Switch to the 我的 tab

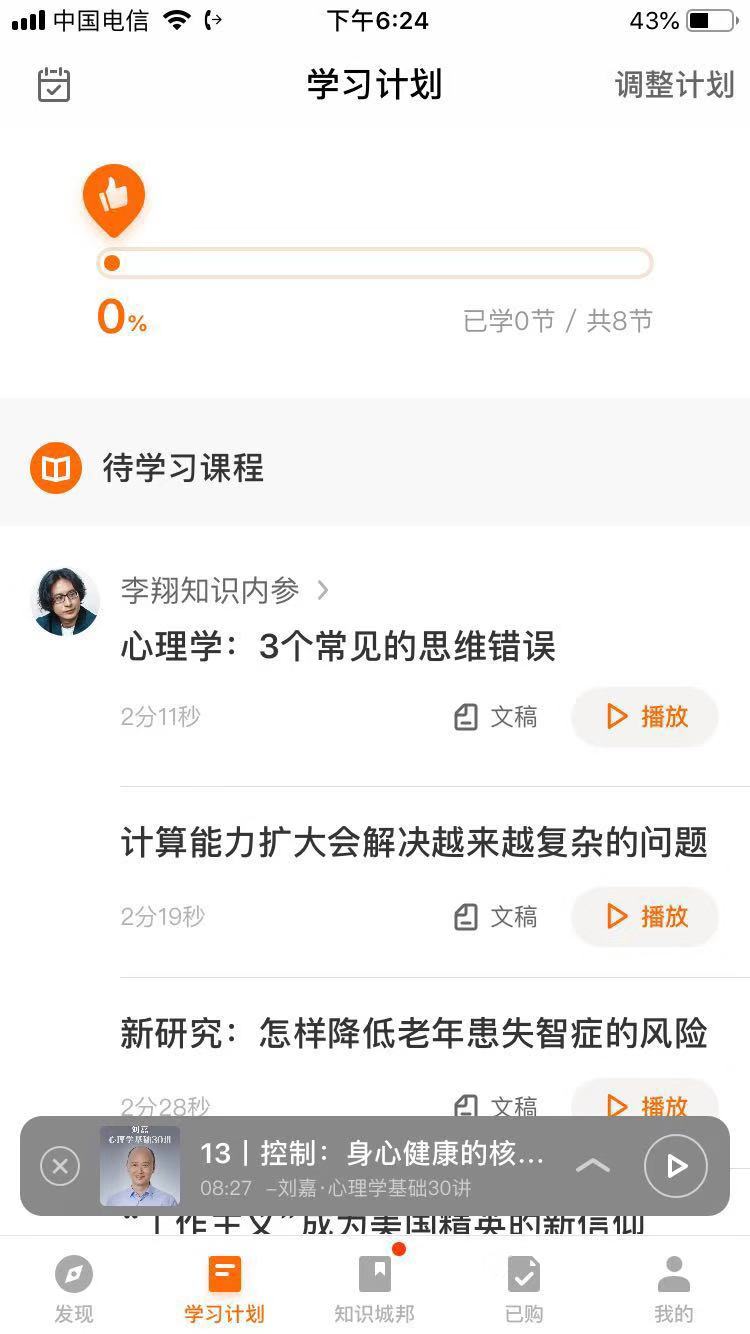673,1289
